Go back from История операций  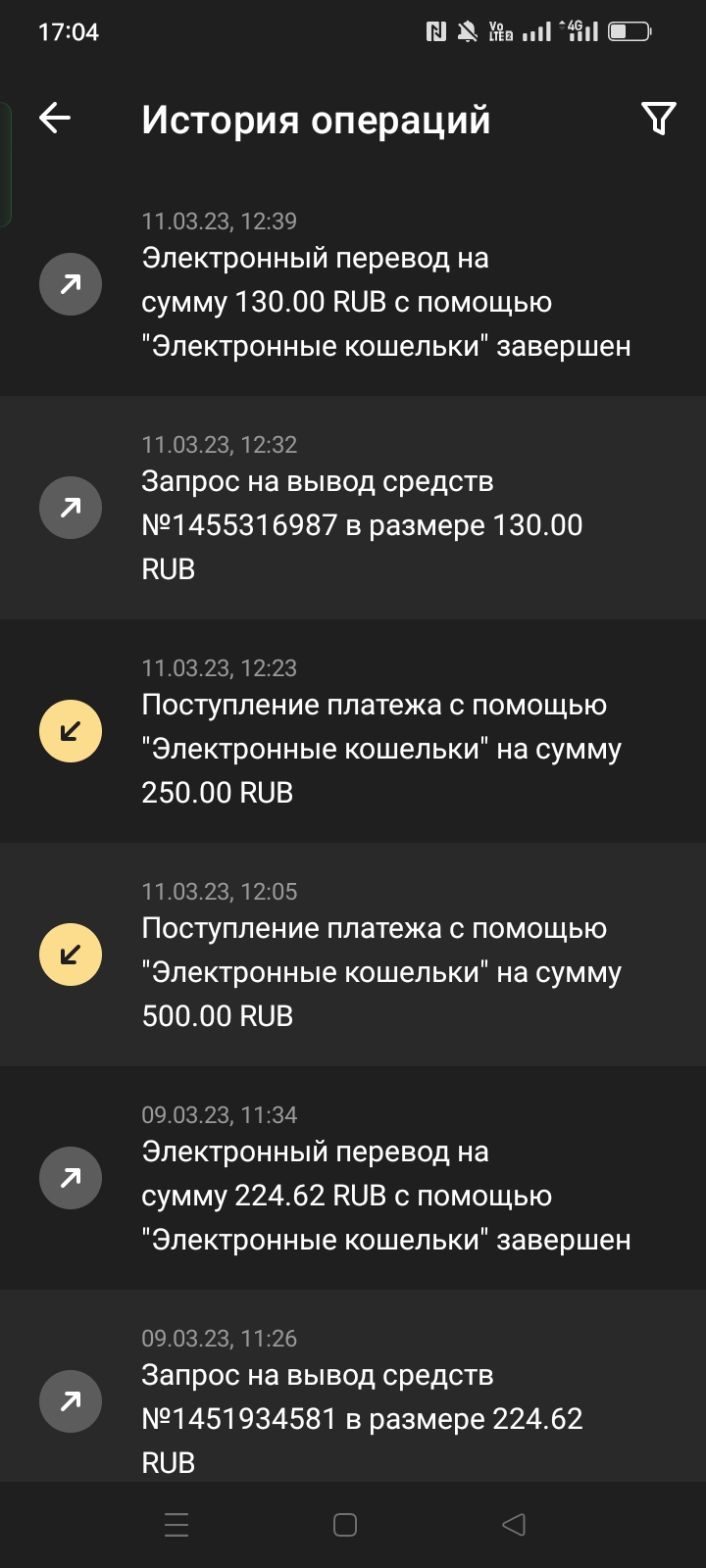[55, 119]
